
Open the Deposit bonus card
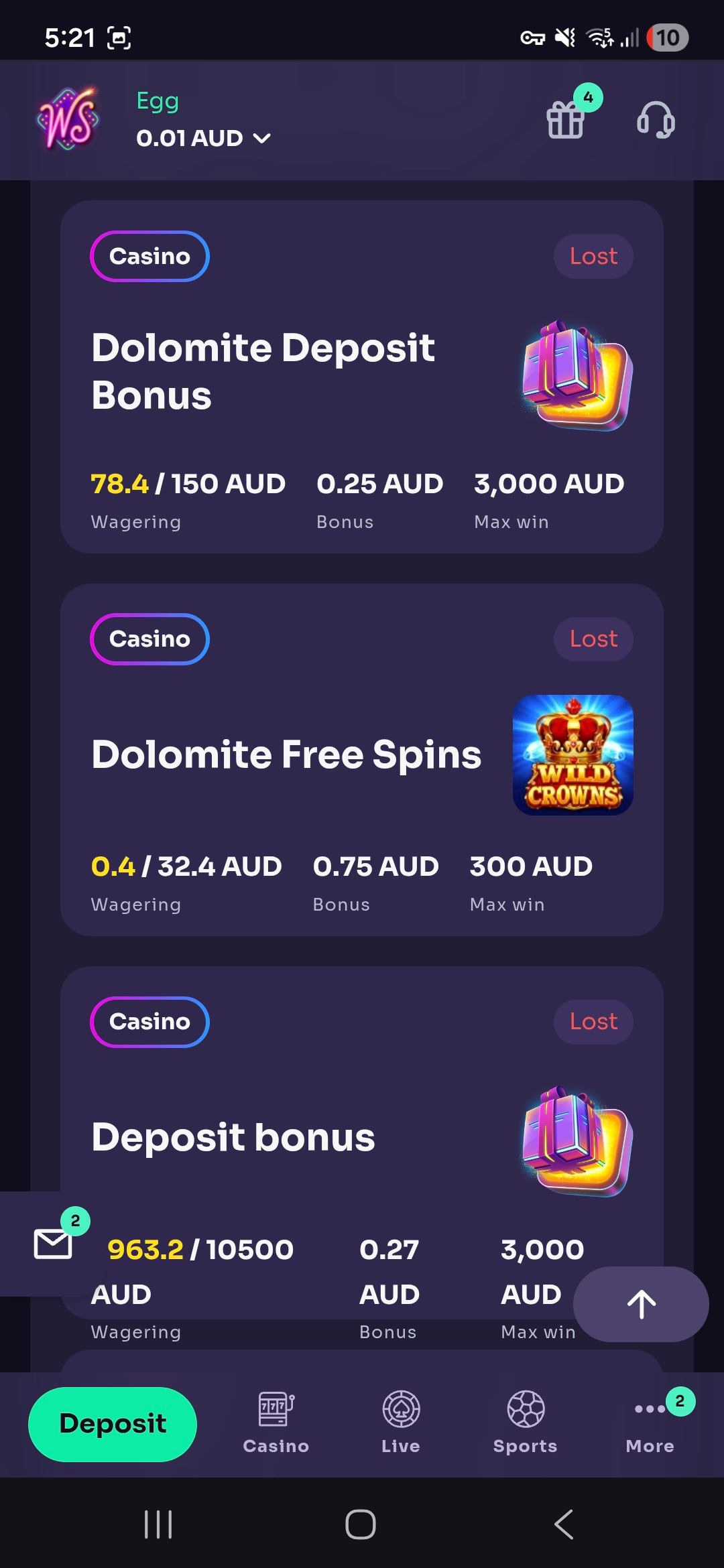point(233,1137)
